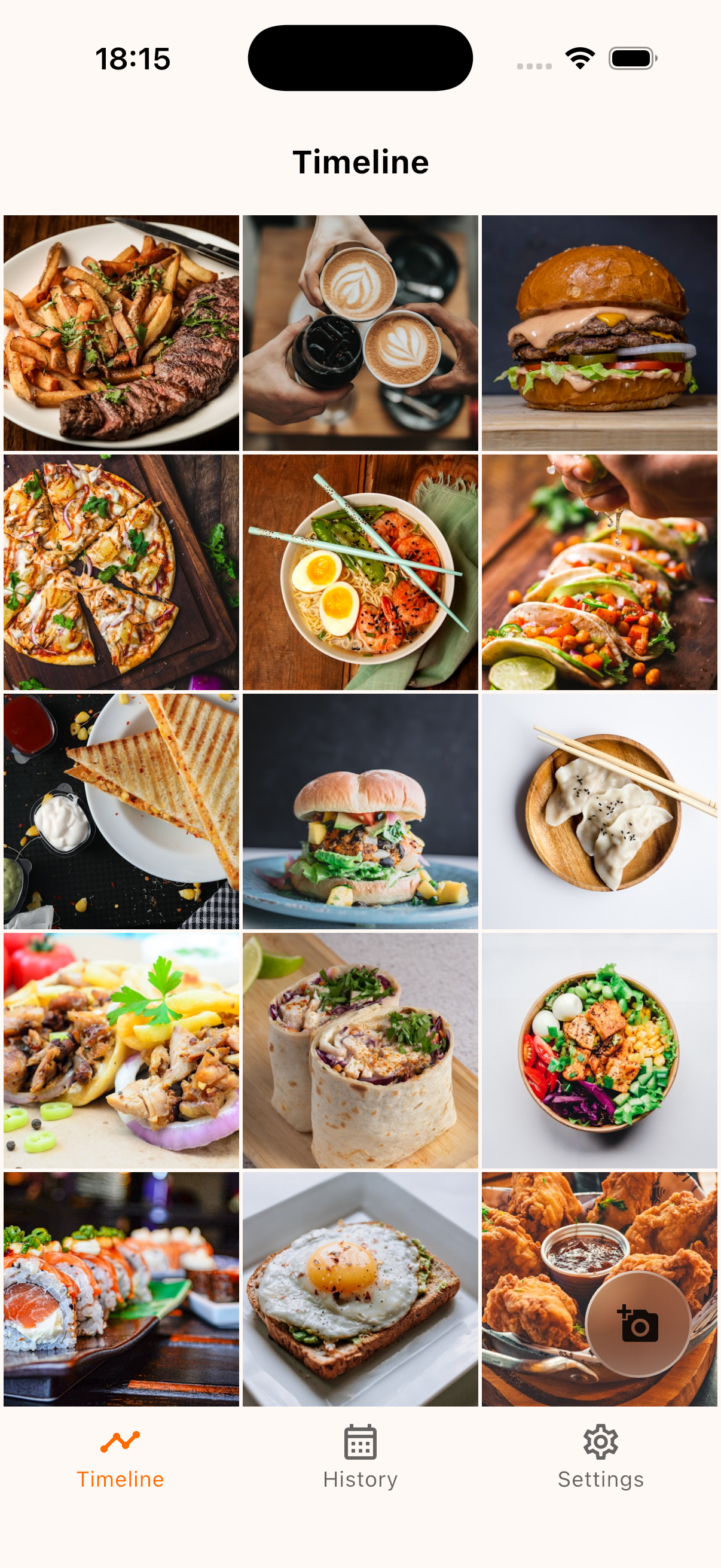This screenshot has width=721, height=1568.
Task: View the cheeseburger on dark background photo
Action: (599, 332)
